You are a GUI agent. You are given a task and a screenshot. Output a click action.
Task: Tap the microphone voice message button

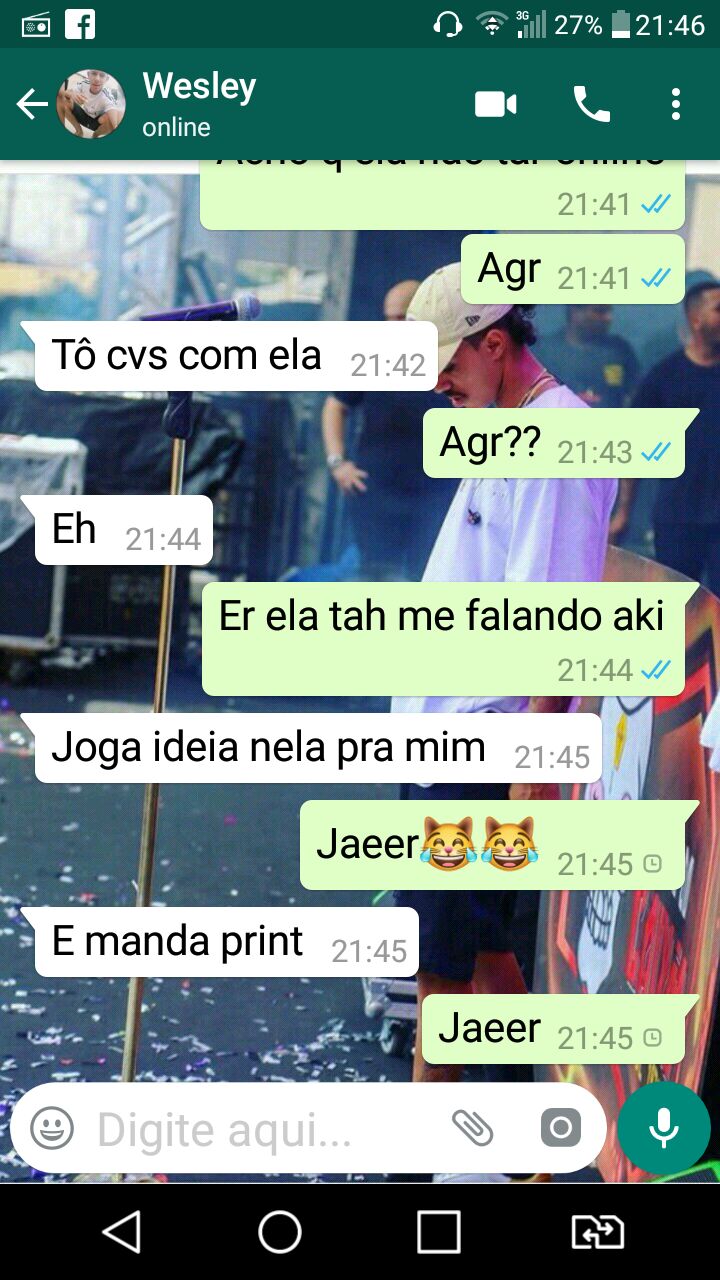[x=664, y=1129]
